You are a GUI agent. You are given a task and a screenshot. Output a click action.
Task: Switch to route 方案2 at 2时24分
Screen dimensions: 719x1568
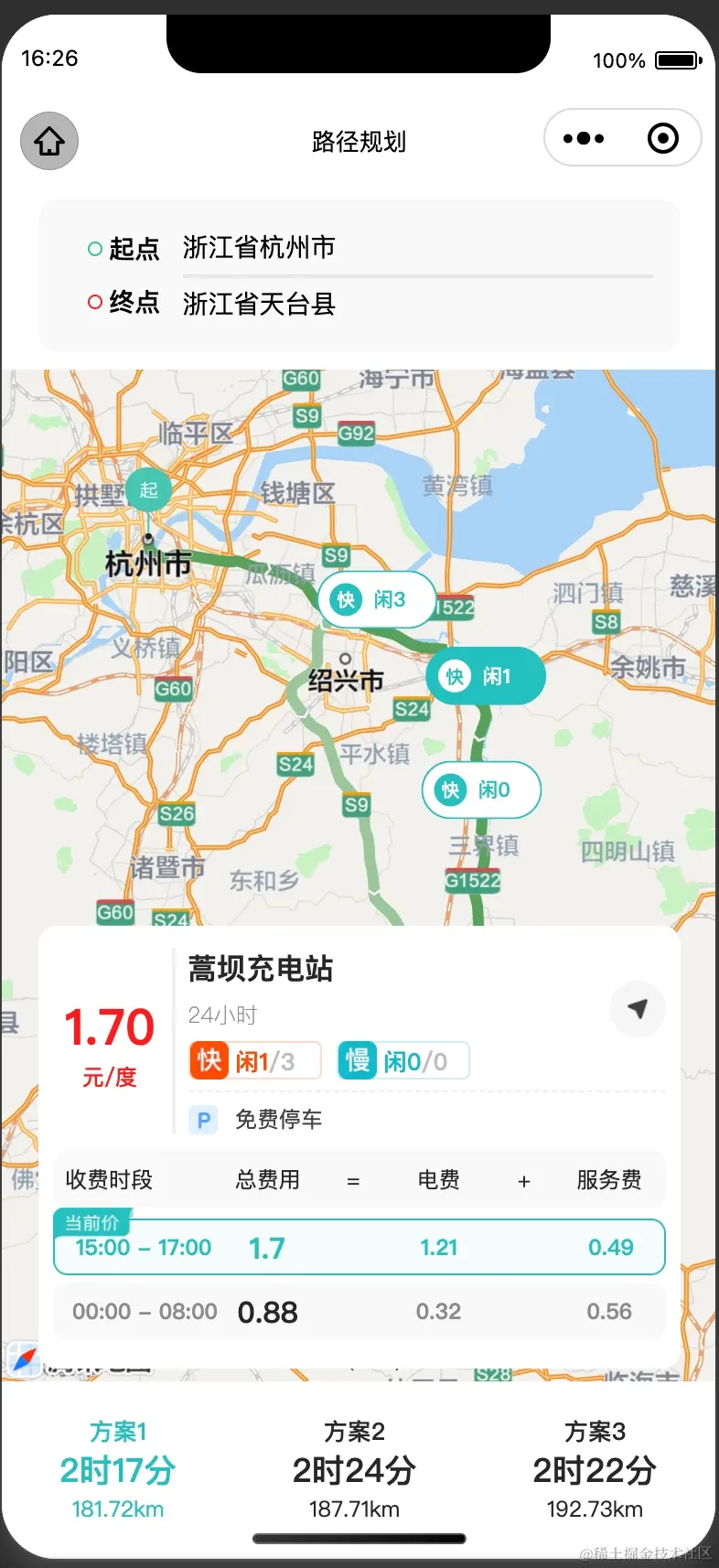354,1469
